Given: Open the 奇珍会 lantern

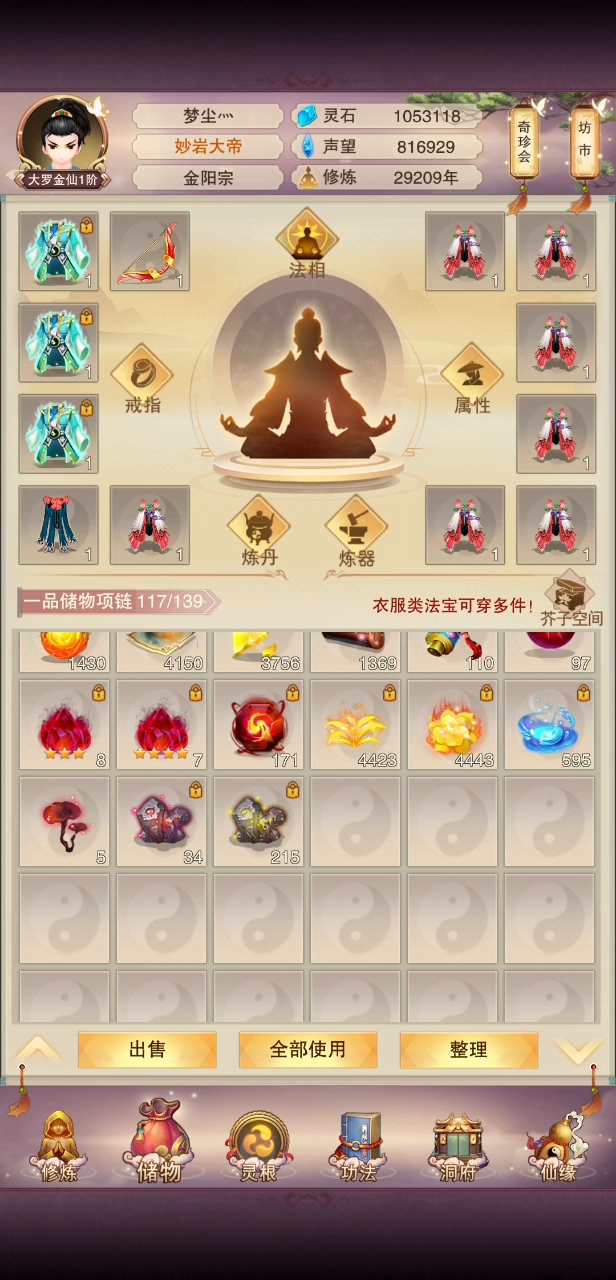Looking at the screenshot, I should coord(524,142).
